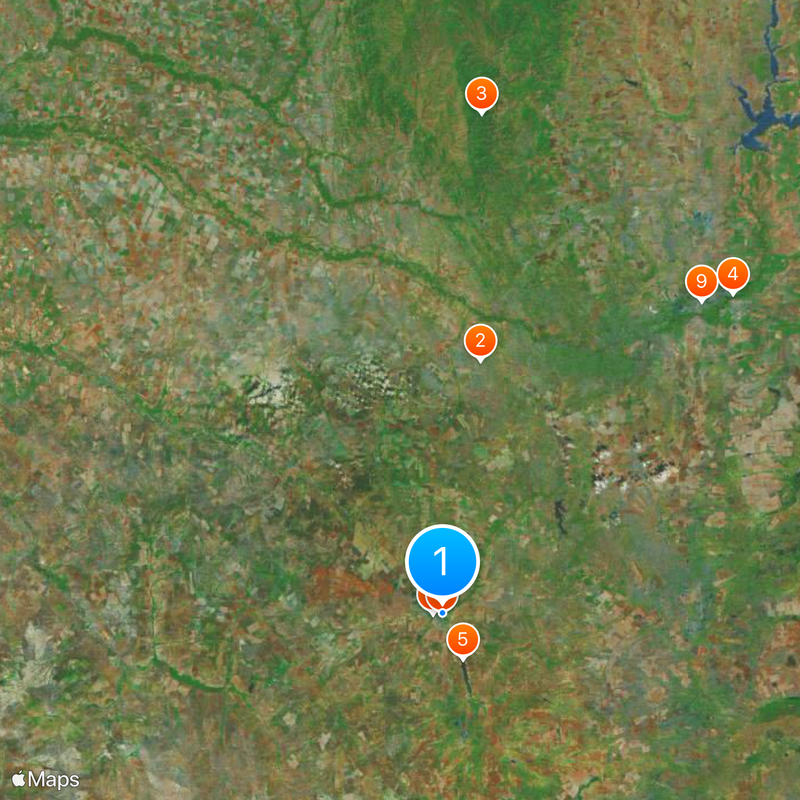Image resolution: width=800 pixels, height=800 pixels.
Task: Tap the orange pin numbered 5
Action: (462, 638)
